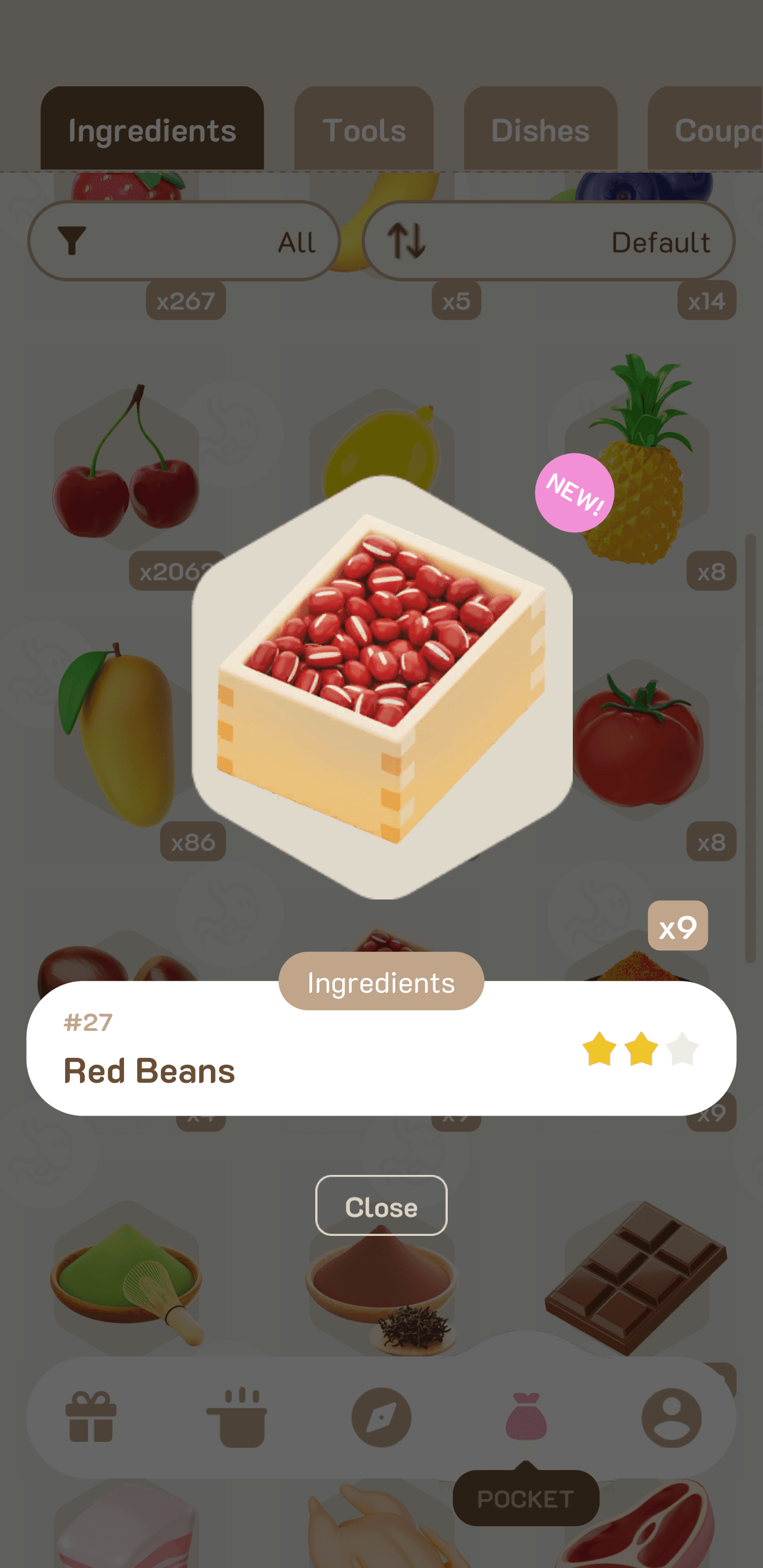Switch to the Tools tab
763x1568 pixels.
(363, 130)
